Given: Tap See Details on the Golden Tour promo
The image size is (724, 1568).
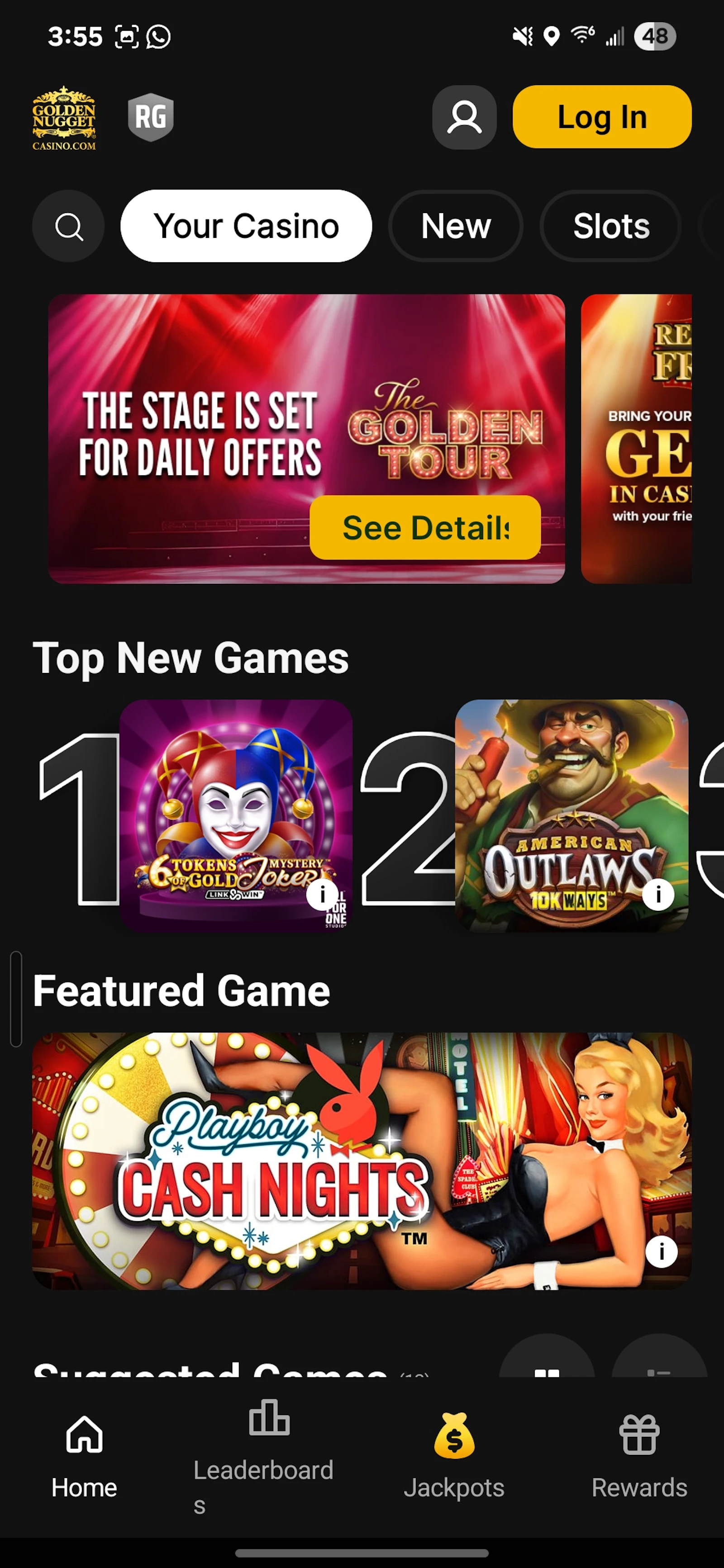Looking at the screenshot, I should click(x=425, y=528).
